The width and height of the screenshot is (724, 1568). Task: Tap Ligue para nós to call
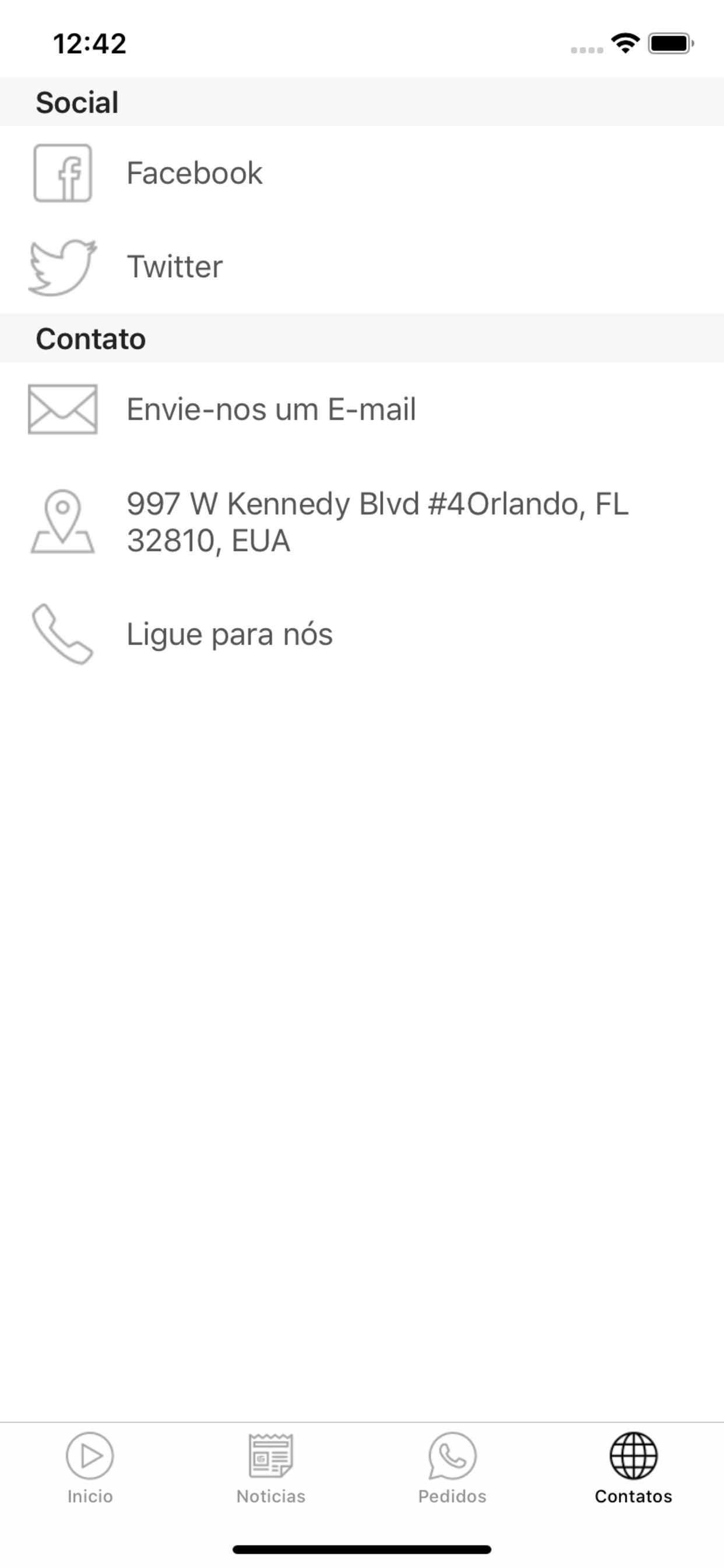pyautogui.click(x=362, y=634)
